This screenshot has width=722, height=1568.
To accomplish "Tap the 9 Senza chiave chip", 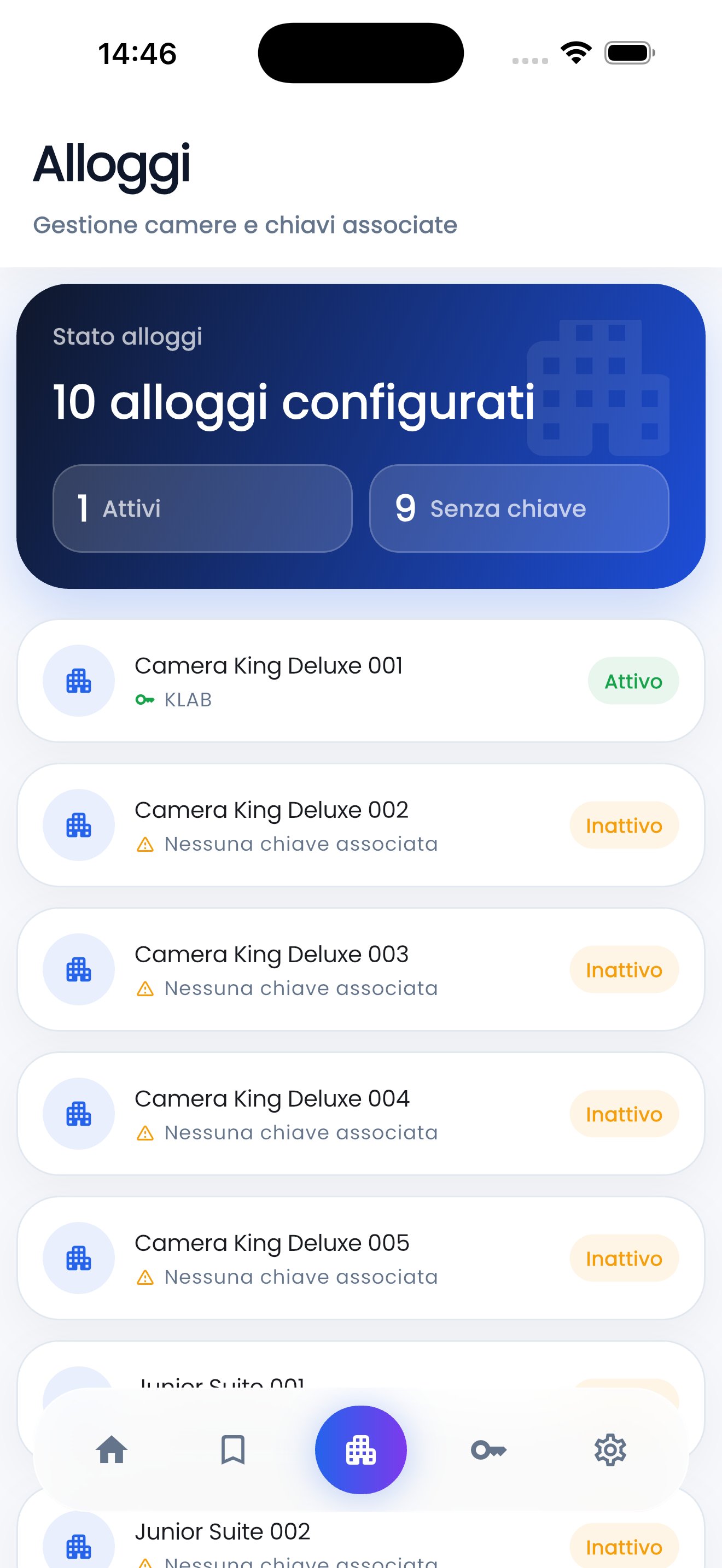I will (519, 508).
